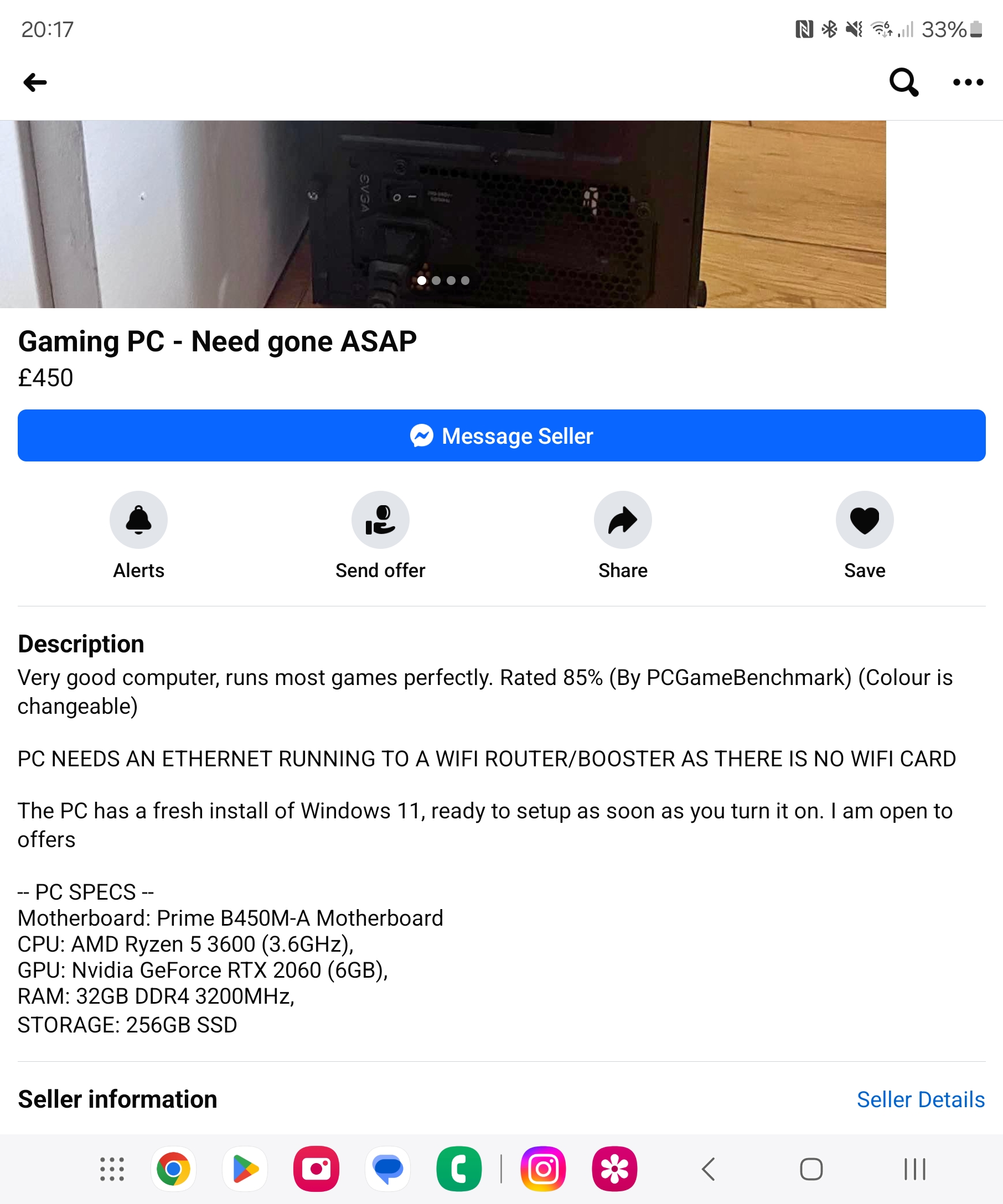Tap the system home button

click(x=811, y=1169)
